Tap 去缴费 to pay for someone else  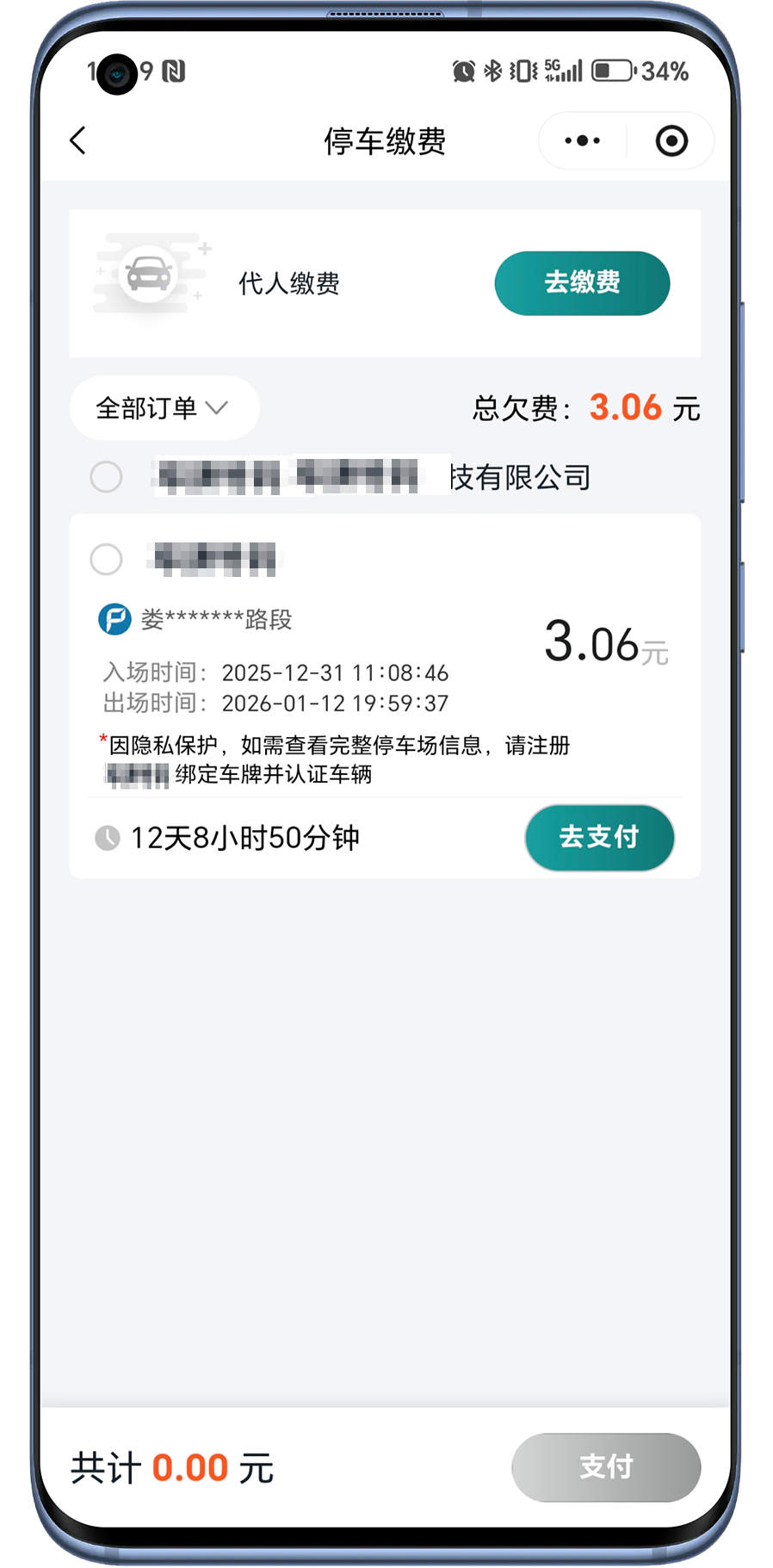582,282
